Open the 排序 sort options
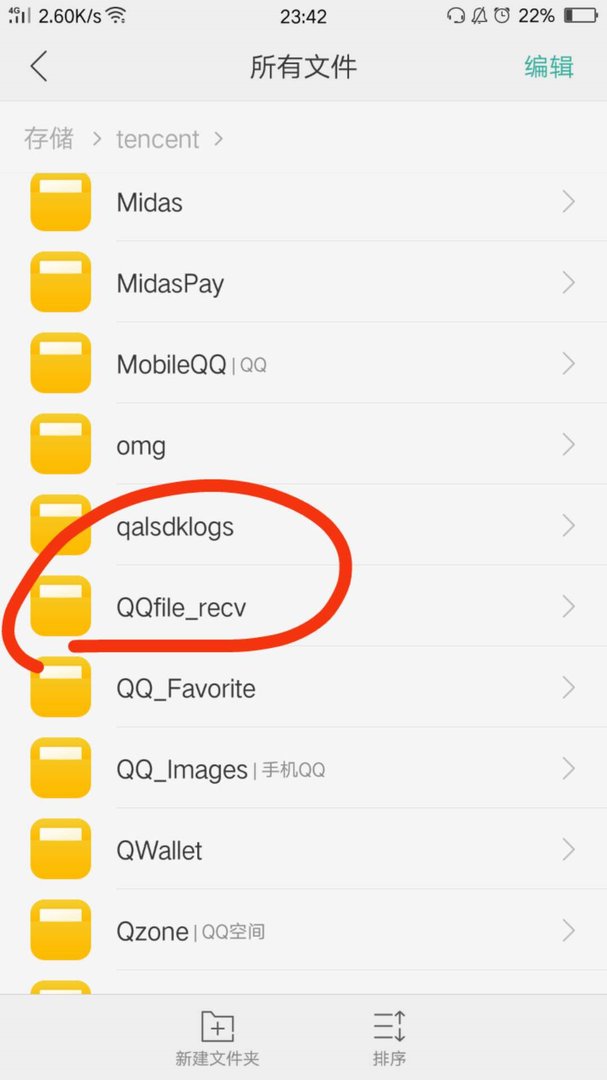This screenshot has height=1080, width=607. click(389, 1038)
